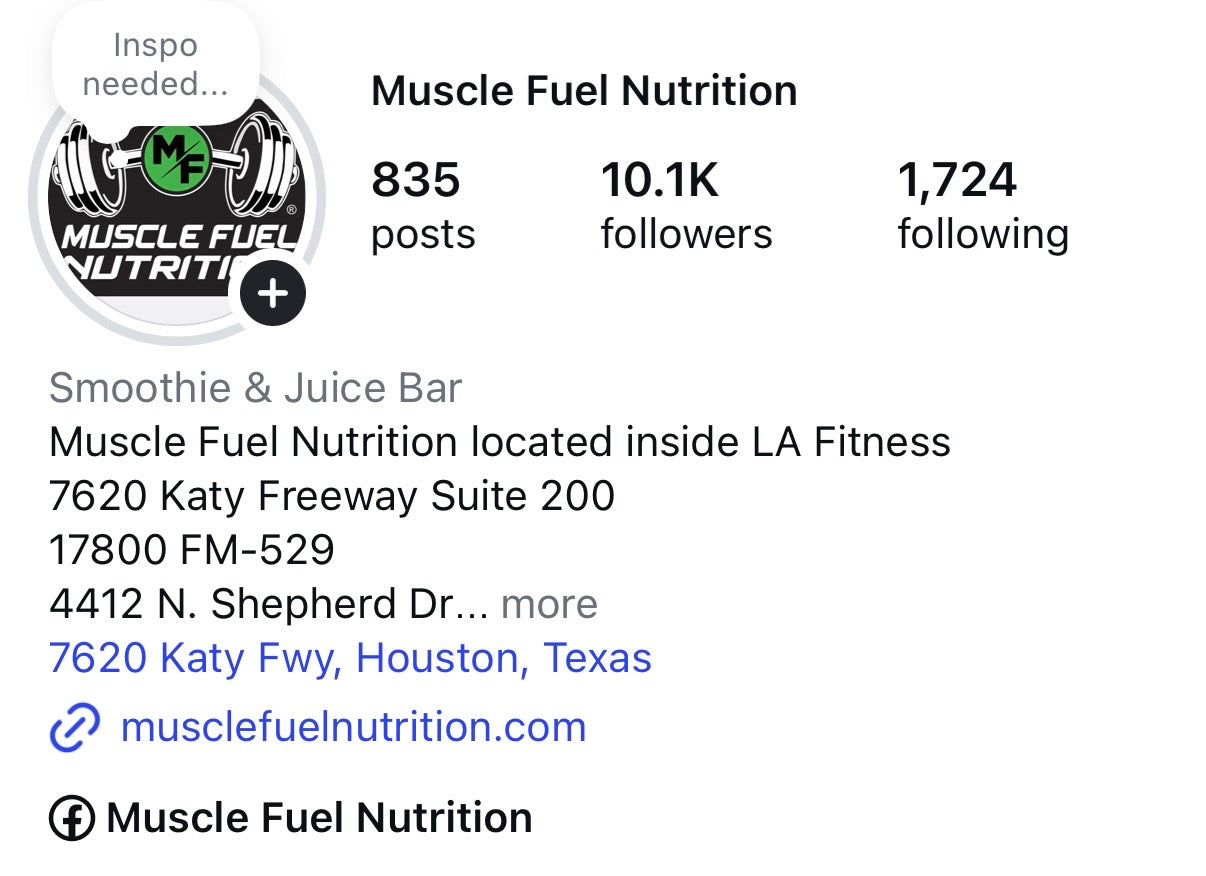Image resolution: width=1206 pixels, height=876 pixels.
Task: Open the 835 posts count
Action: (423, 206)
